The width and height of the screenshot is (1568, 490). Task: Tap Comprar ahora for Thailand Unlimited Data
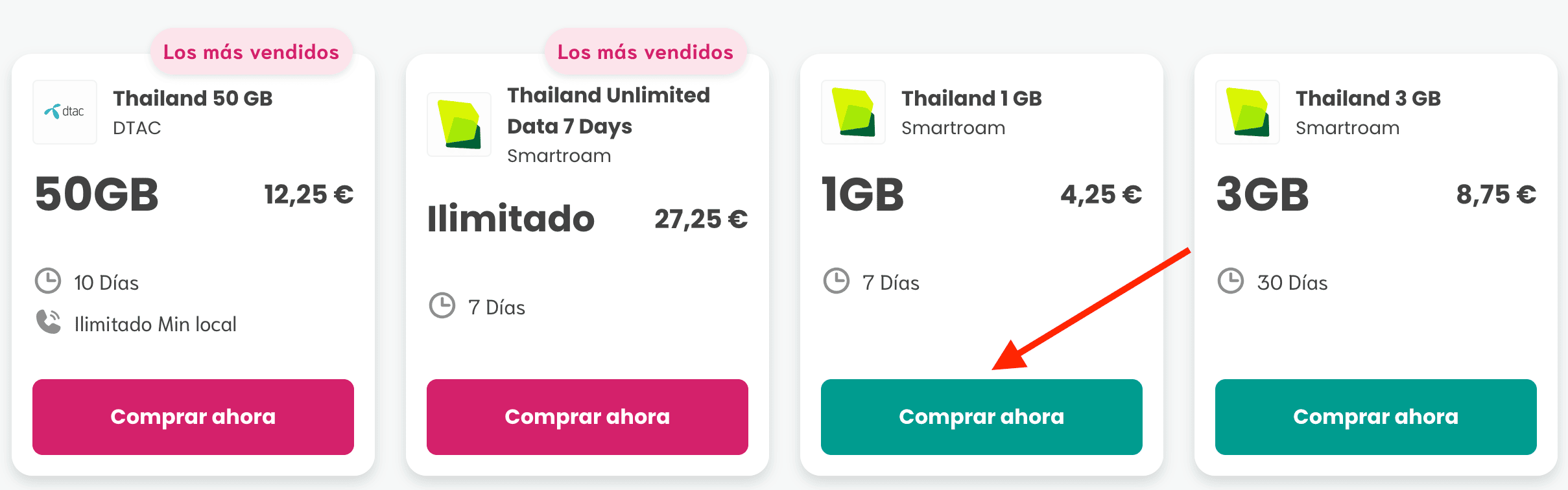coord(587,416)
